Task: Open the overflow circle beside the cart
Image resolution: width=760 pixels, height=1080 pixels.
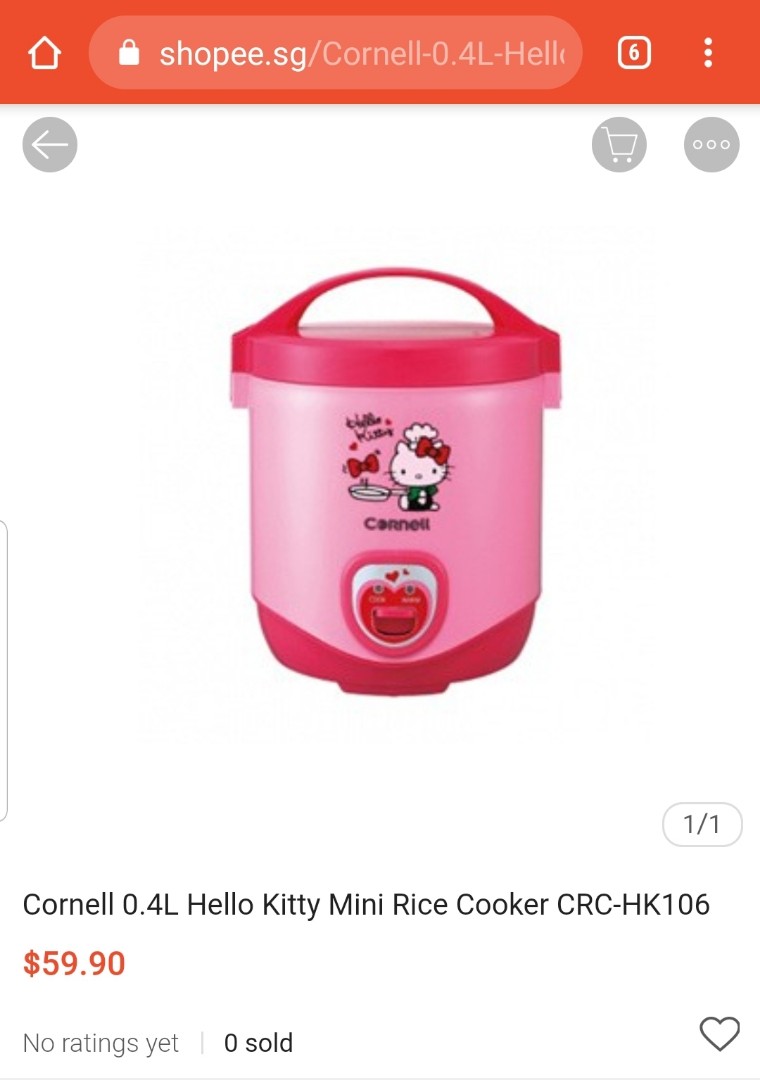Action: click(711, 144)
